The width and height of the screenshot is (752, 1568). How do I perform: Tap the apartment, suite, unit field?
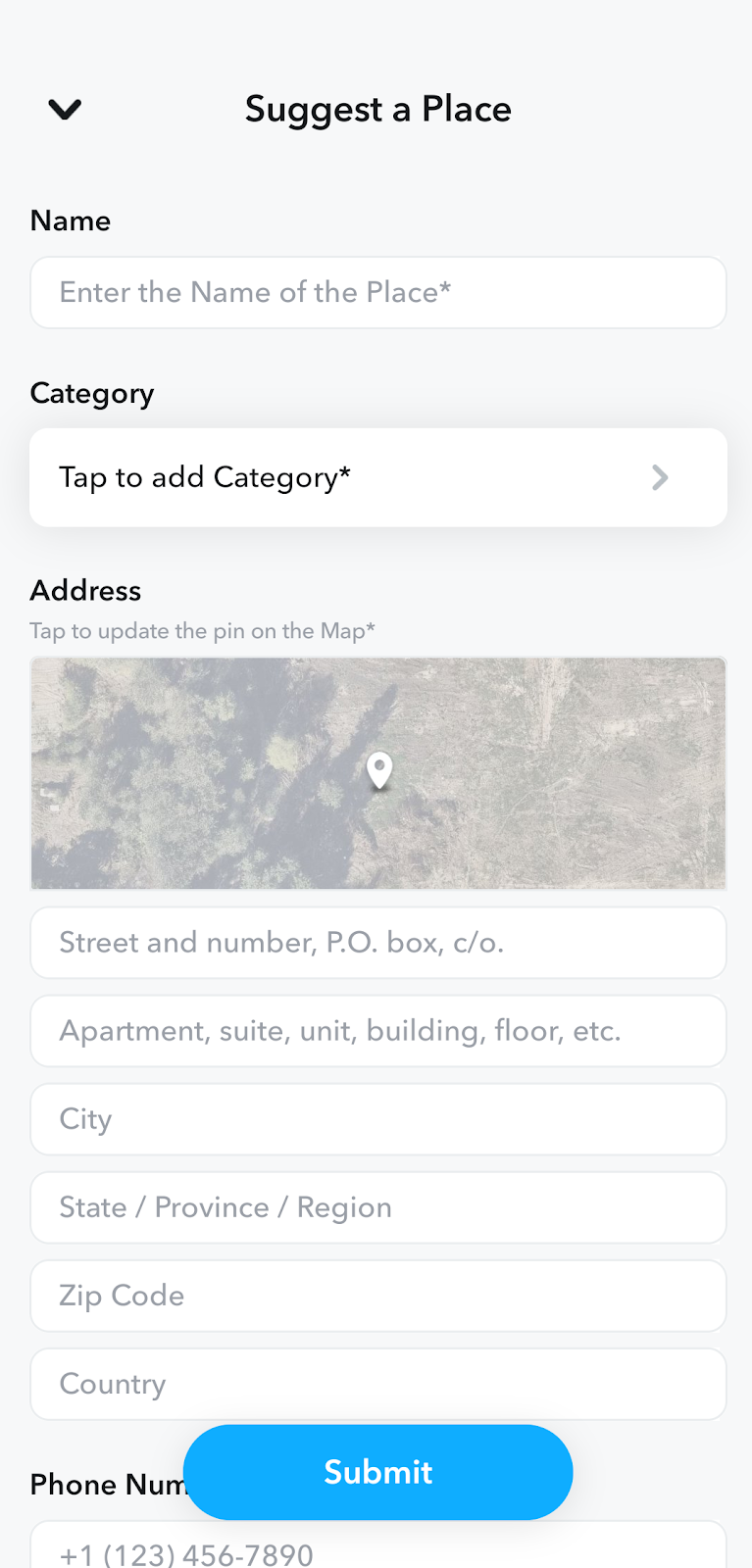point(377,1031)
